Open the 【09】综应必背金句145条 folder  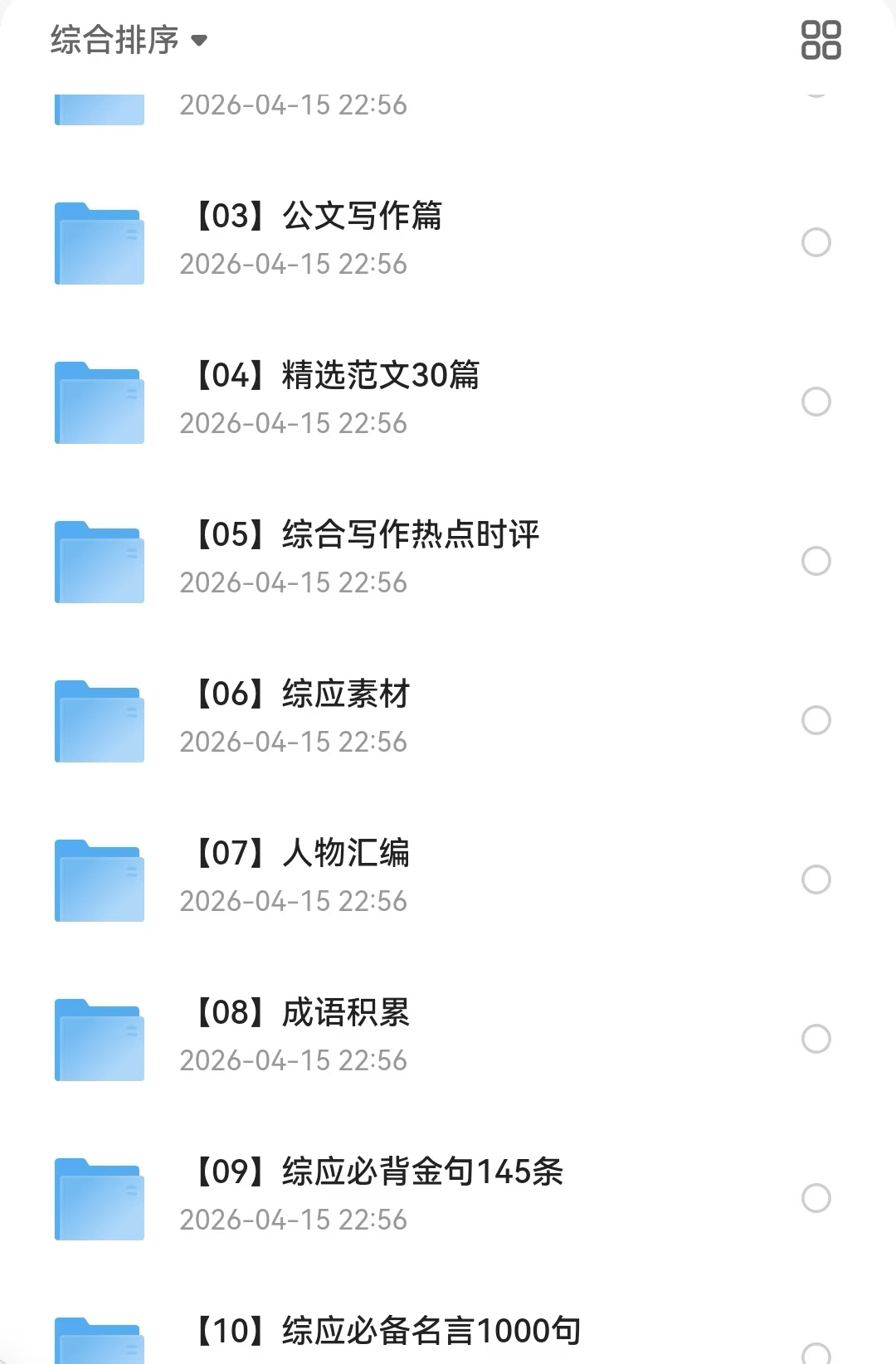tap(379, 1173)
